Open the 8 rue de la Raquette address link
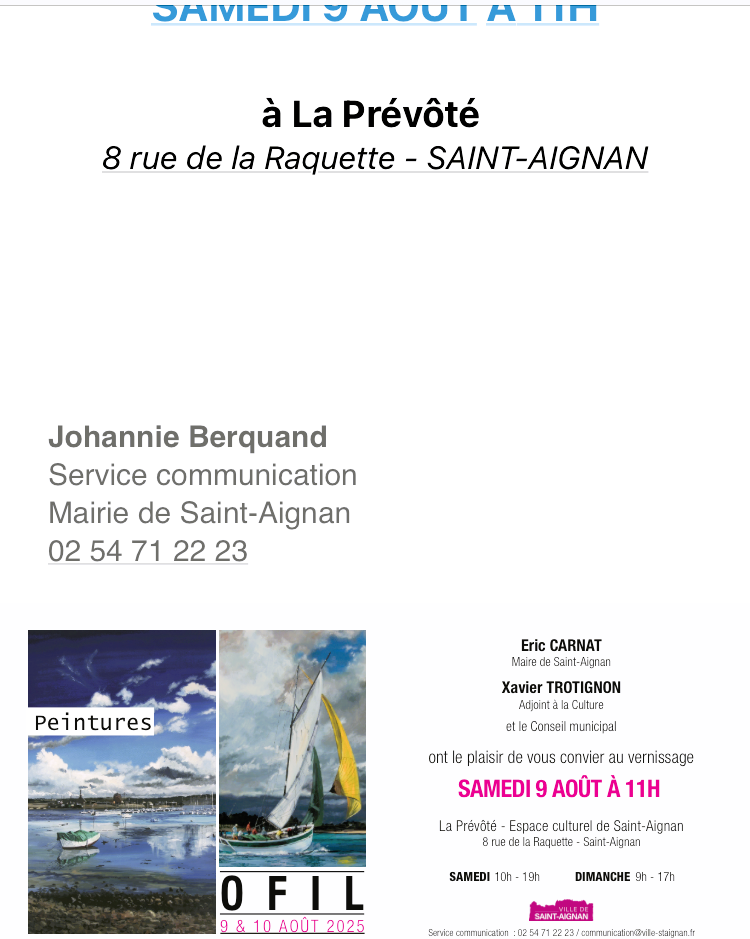 [x=375, y=158]
